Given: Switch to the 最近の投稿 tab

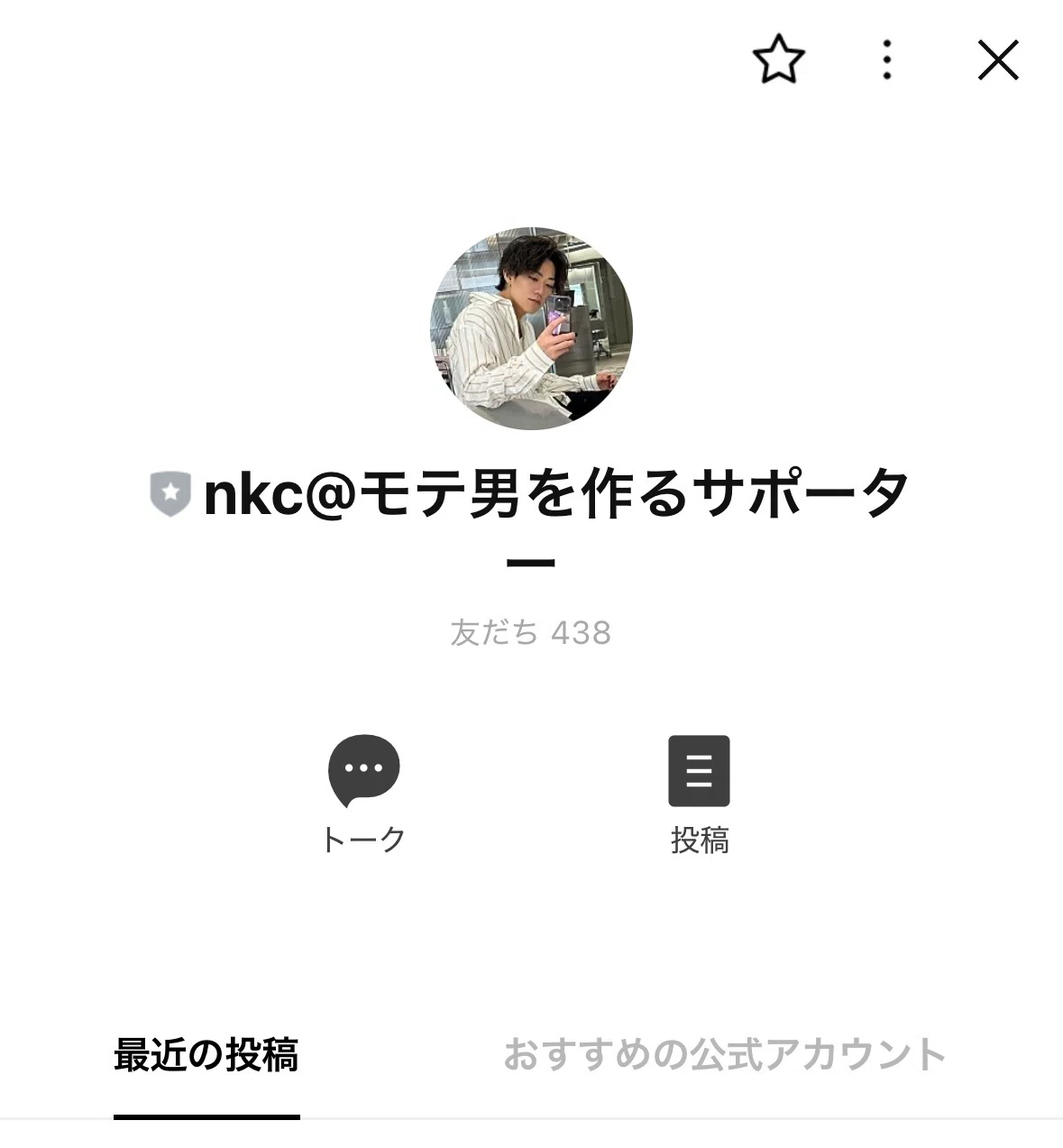Looking at the screenshot, I should coord(206,1054).
